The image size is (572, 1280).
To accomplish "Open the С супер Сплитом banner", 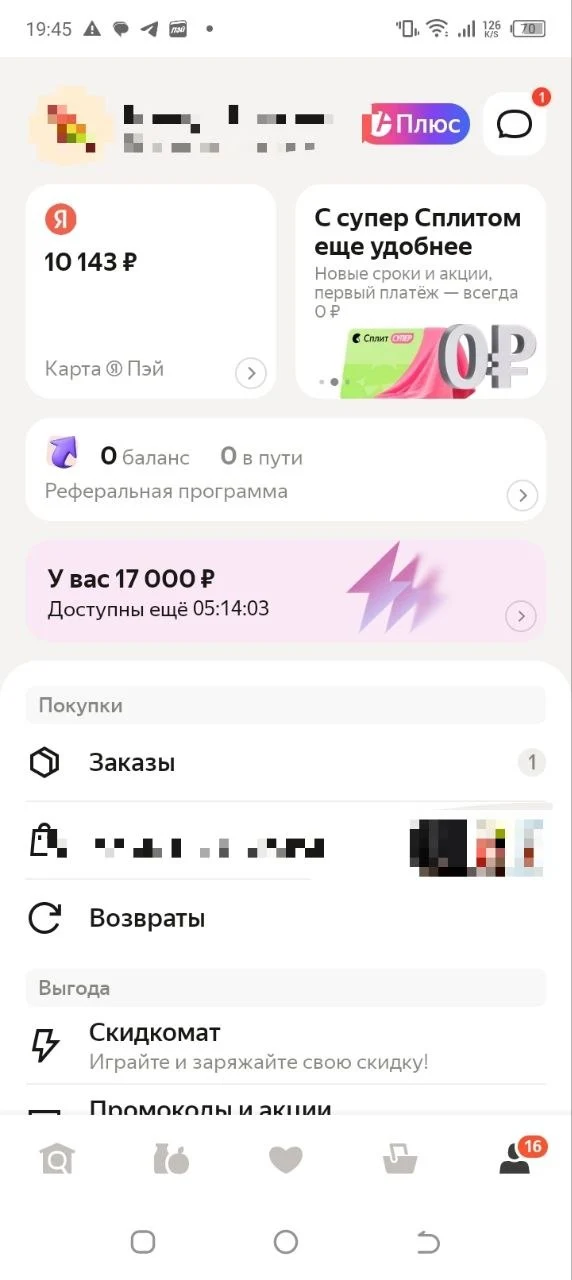I will tap(421, 291).
